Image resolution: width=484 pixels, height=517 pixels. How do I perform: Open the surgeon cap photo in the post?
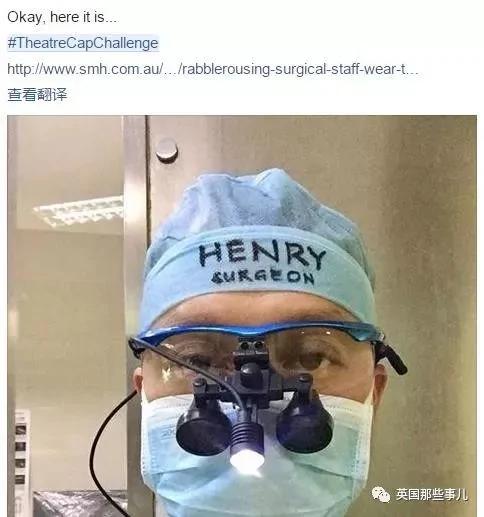pyautogui.click(x=242, y=316)
